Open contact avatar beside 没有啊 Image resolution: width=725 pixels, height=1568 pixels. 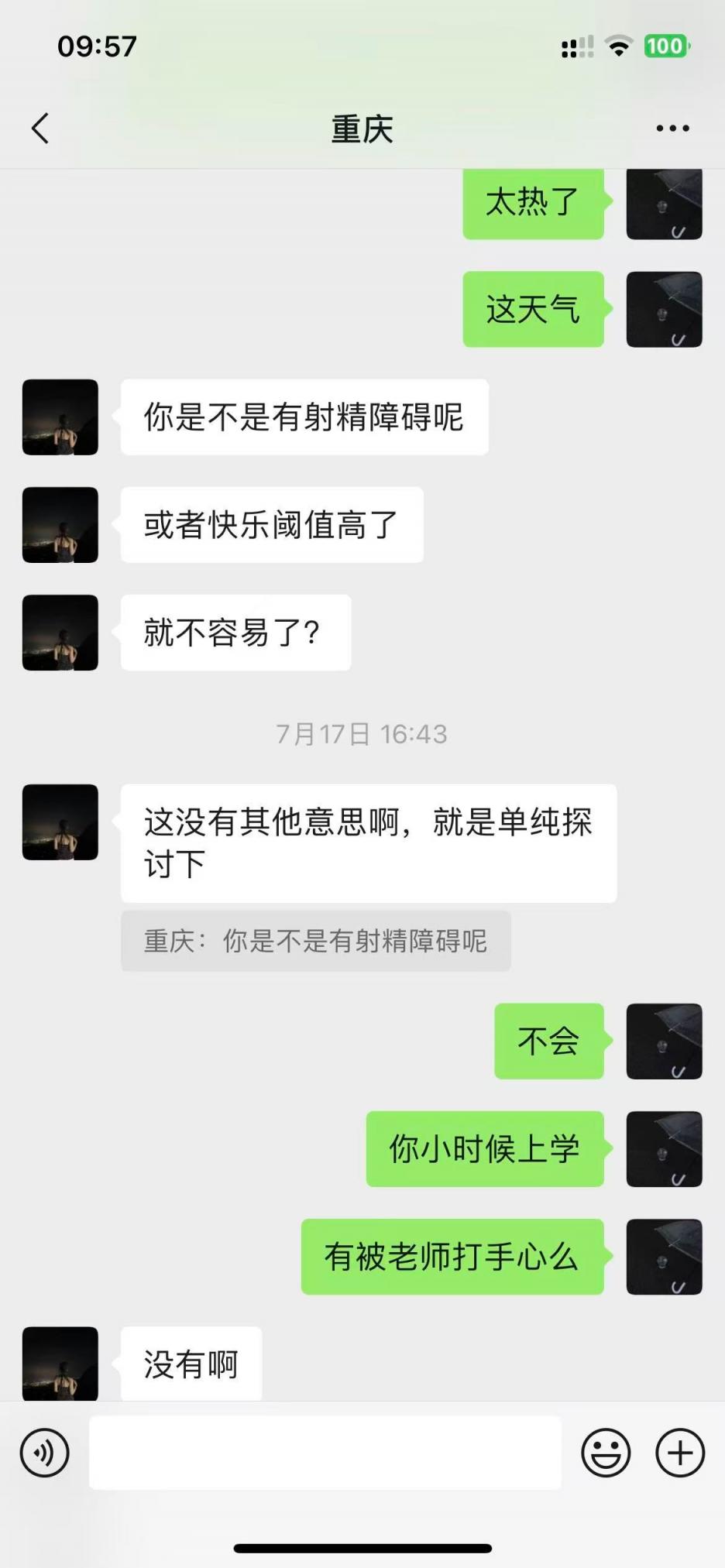60,1364
